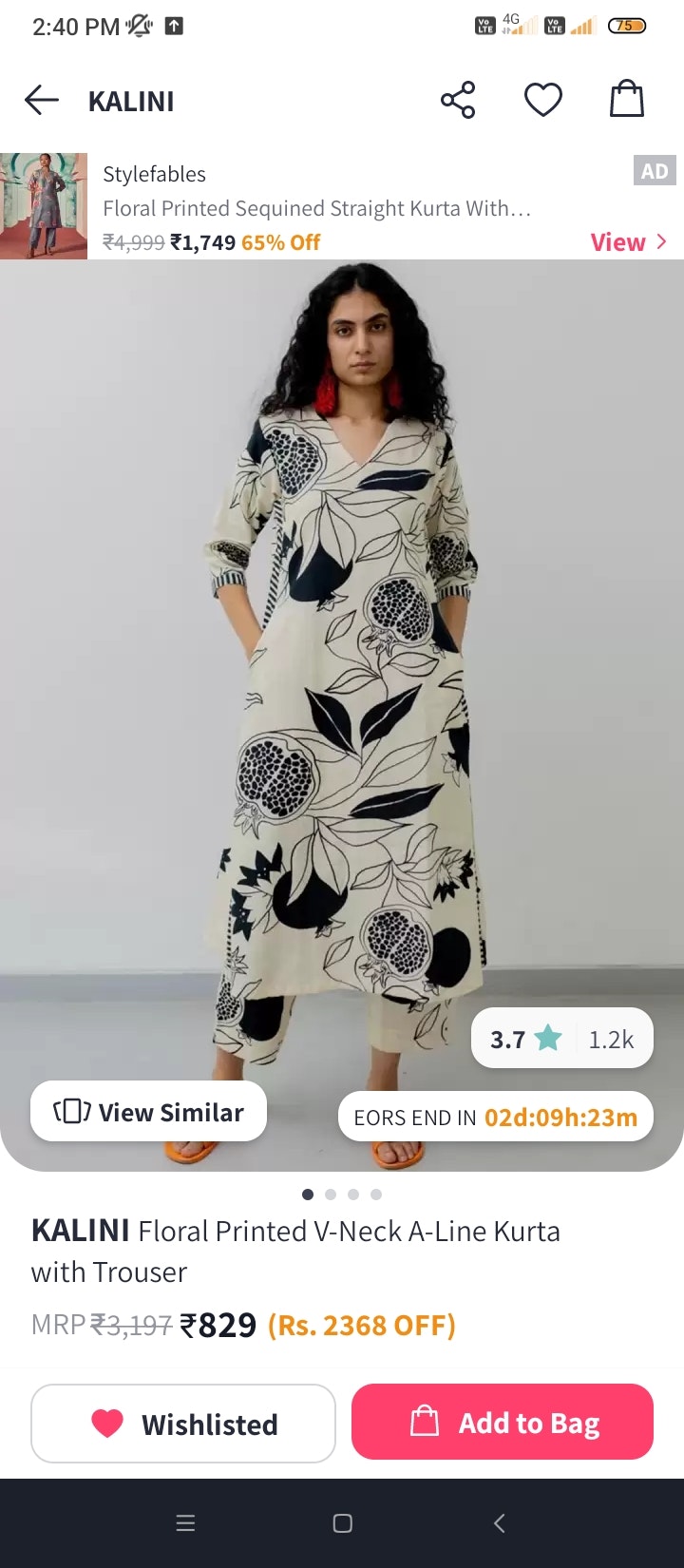Open recent apps from navigation bar
Viewport: 684px width, 1568px height.
(x=186, y=1523)
